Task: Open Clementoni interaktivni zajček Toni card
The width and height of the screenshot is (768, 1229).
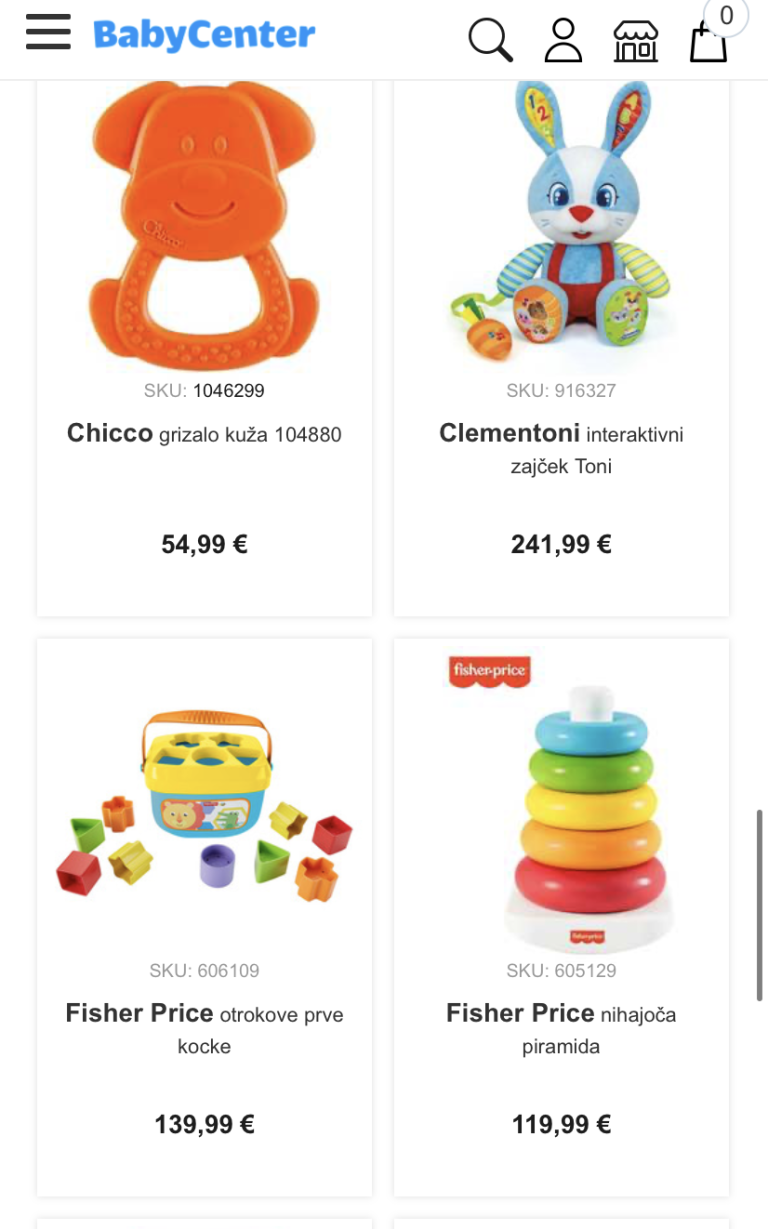Action: pyautogui.click(x=561, y=448)
